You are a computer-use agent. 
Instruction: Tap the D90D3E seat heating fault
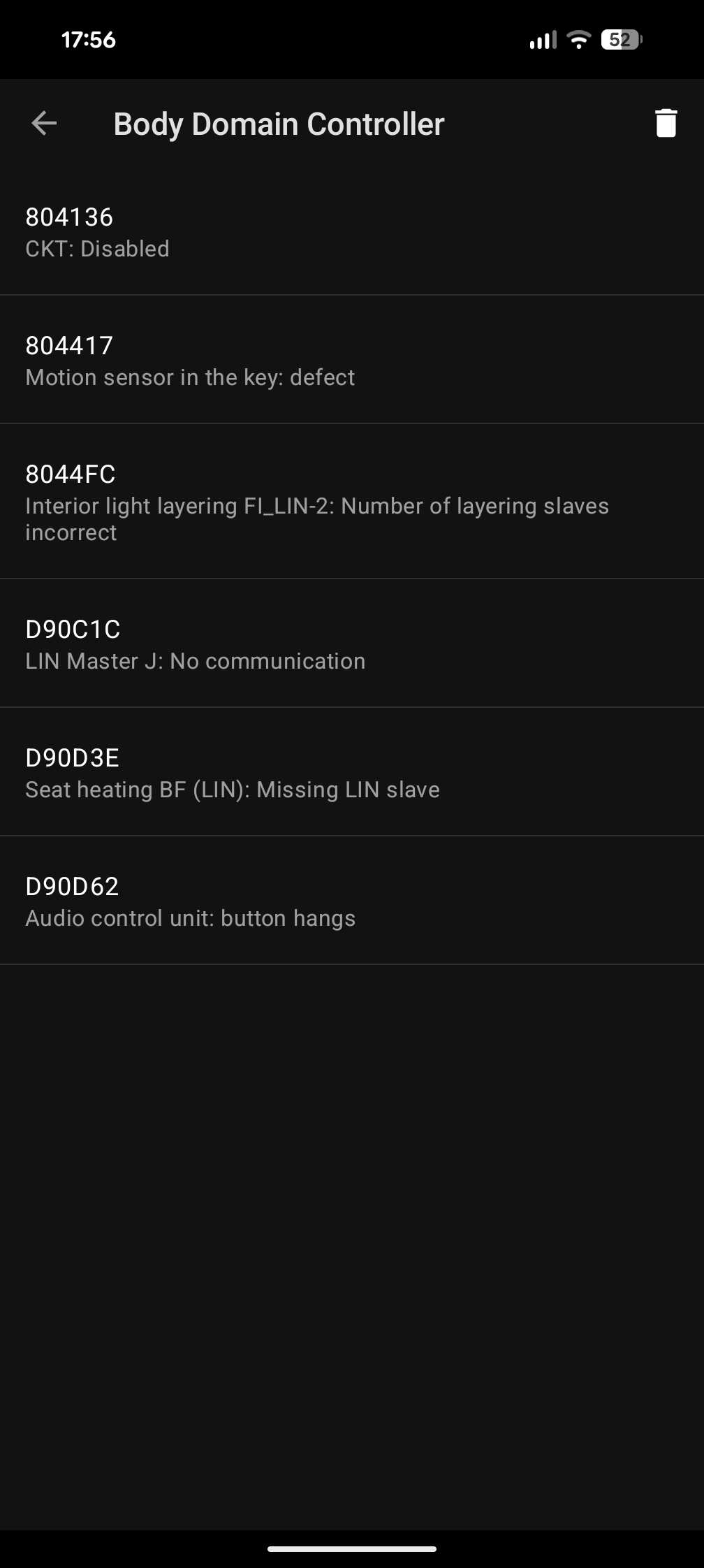click(352, 773)
